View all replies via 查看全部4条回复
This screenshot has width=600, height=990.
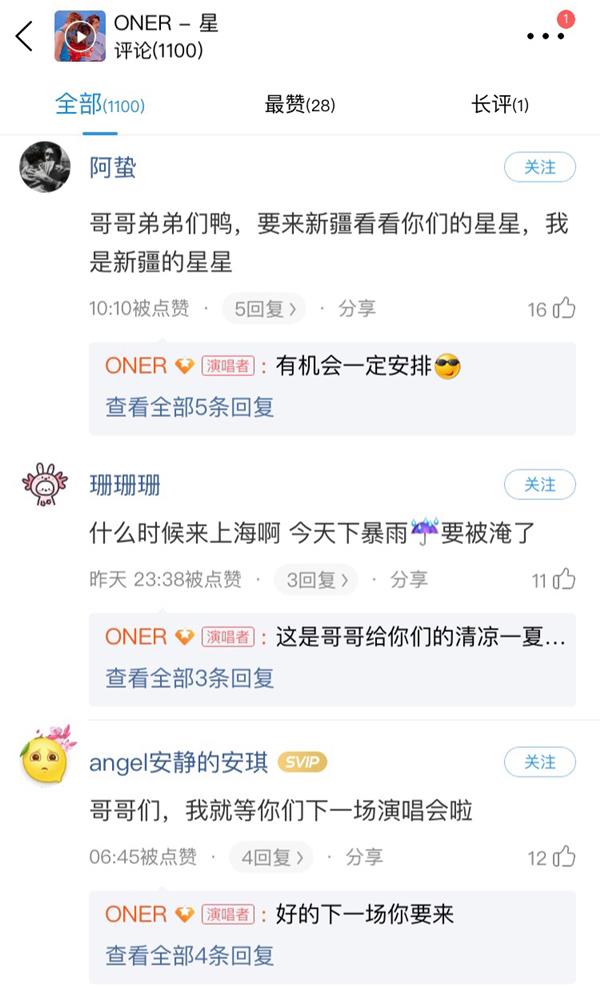pyautogui.click(x=190, y=955)
